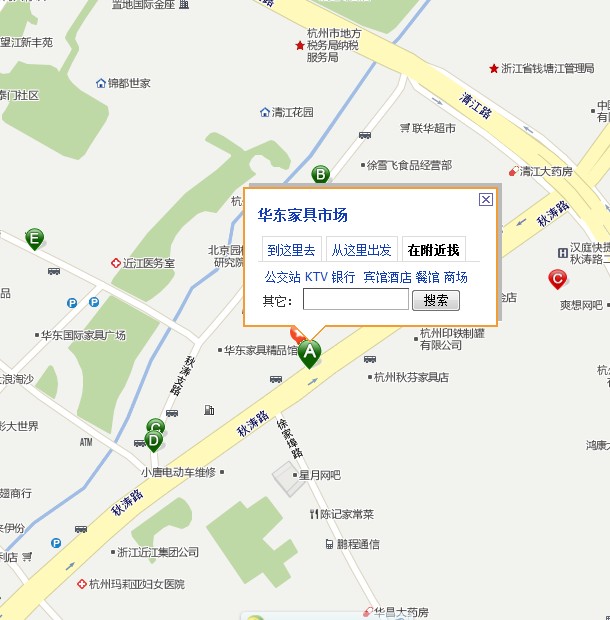The height and width of the screenshot is (620, 610).
Task: Select map marker B
Action: (321, 174)
